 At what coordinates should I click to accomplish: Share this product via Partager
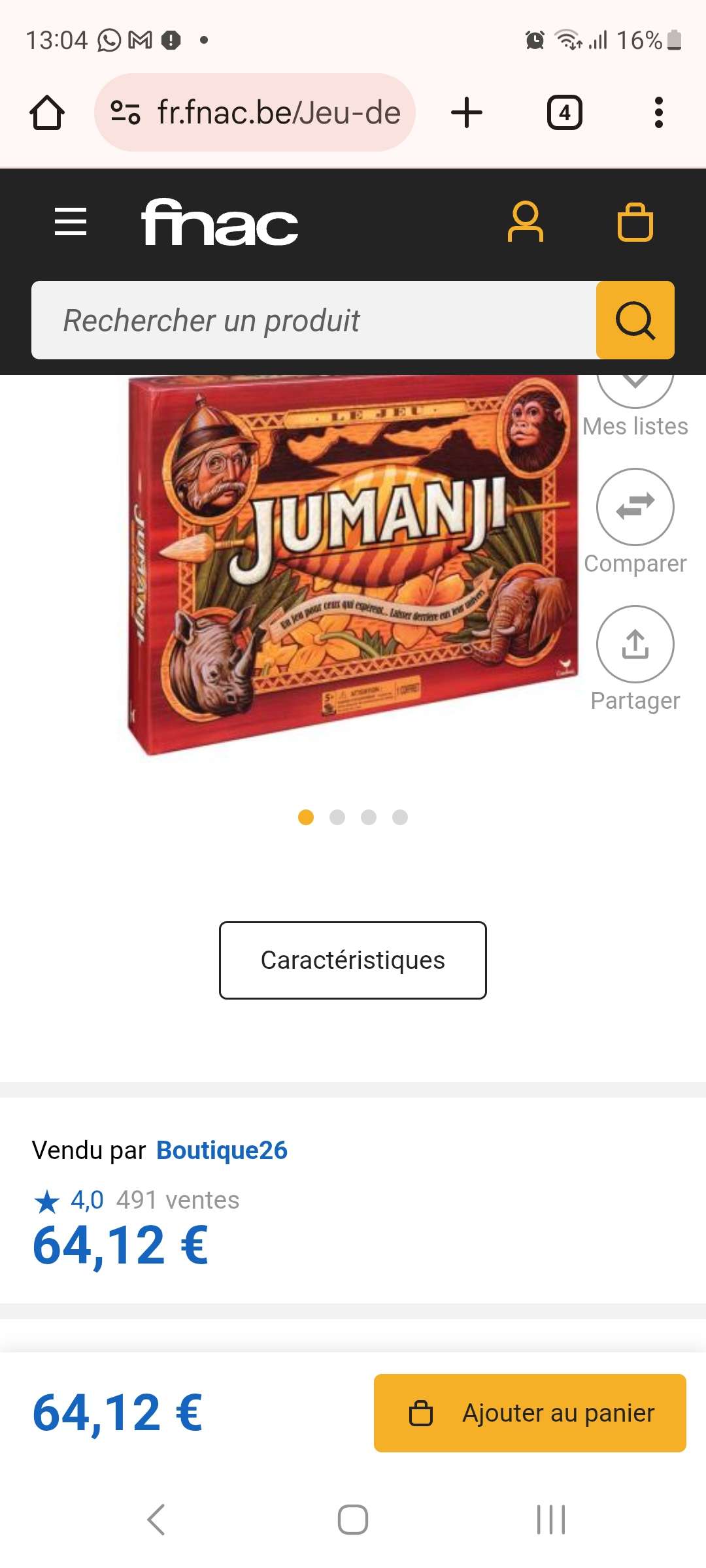(x=635, y=645)
